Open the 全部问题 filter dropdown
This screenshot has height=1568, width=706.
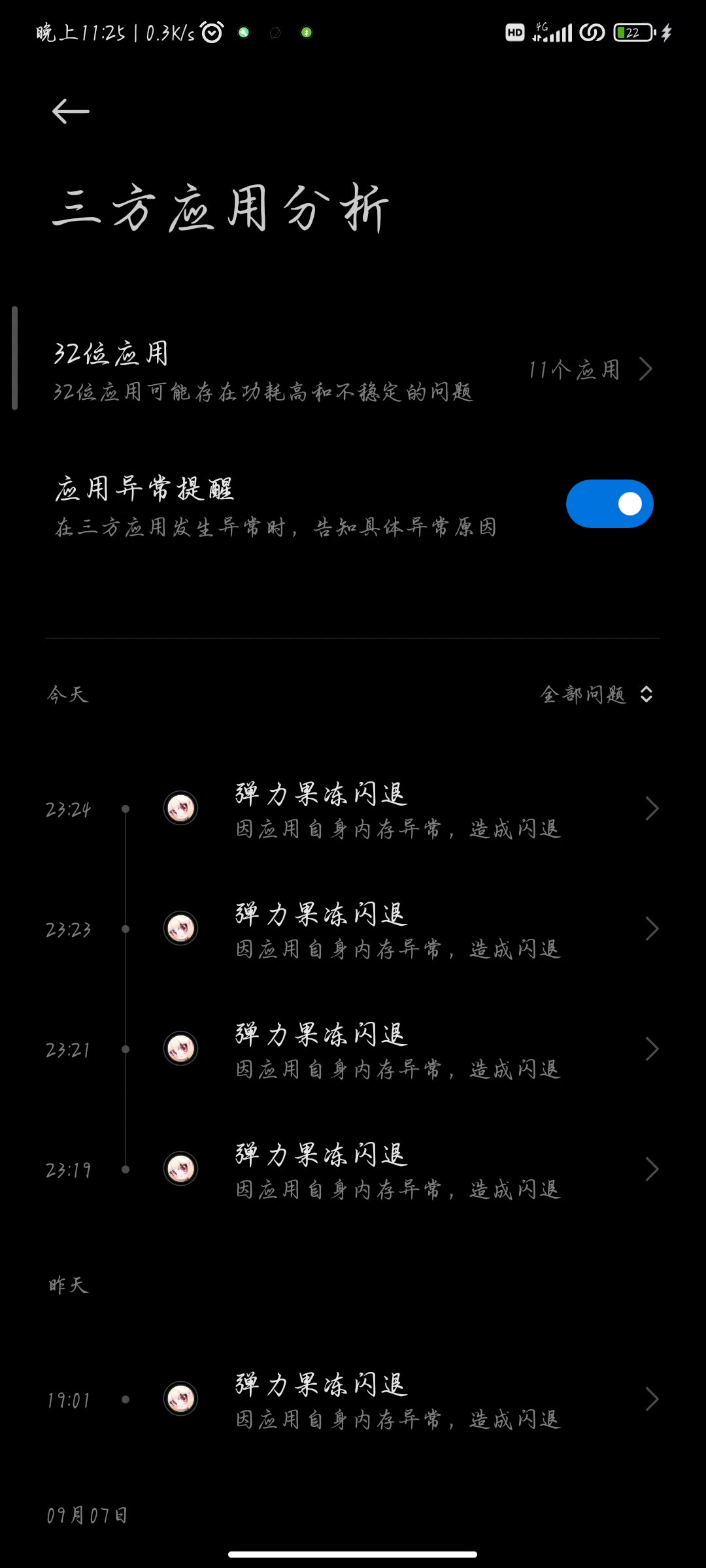pyautogui.click(x=596, y=694)
